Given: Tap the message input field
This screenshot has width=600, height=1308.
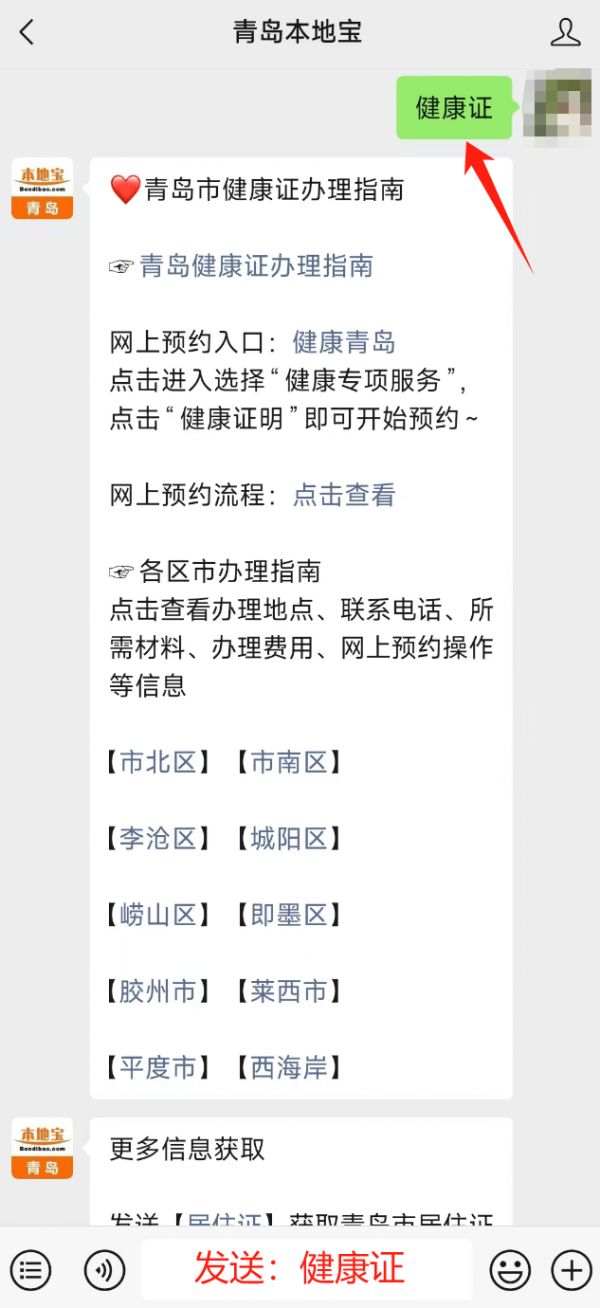Looking at the screenshot, I should click(306, 1269).
